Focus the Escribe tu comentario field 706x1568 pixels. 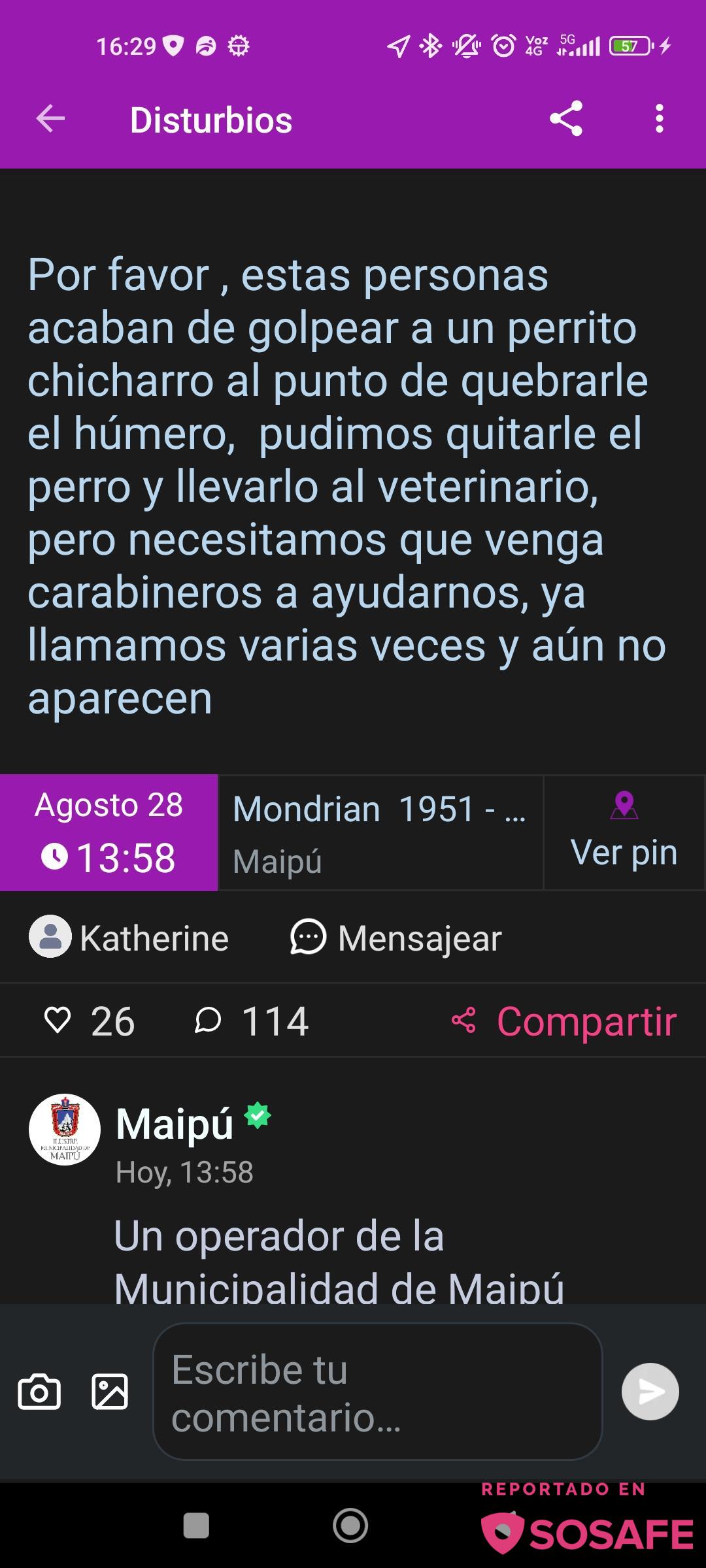pyautogui.click(x=377, y=1392)
